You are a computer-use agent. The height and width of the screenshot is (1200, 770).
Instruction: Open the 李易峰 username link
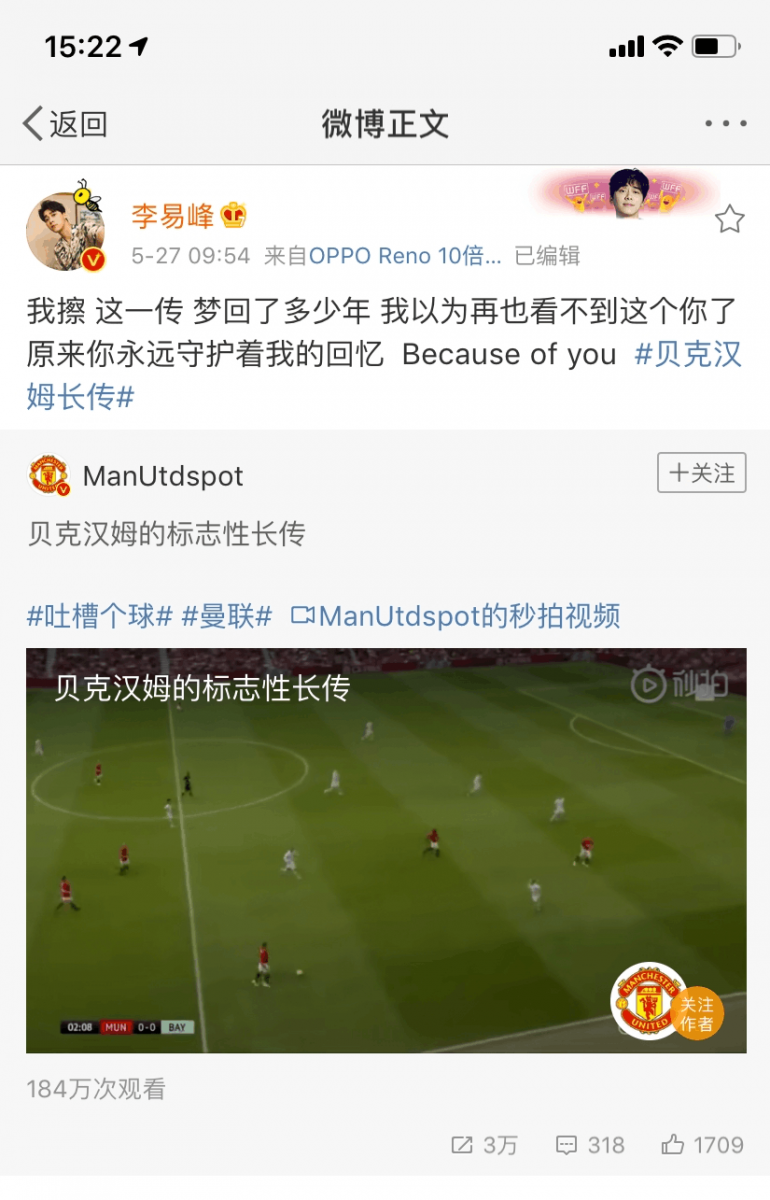(x=174, y=215)
